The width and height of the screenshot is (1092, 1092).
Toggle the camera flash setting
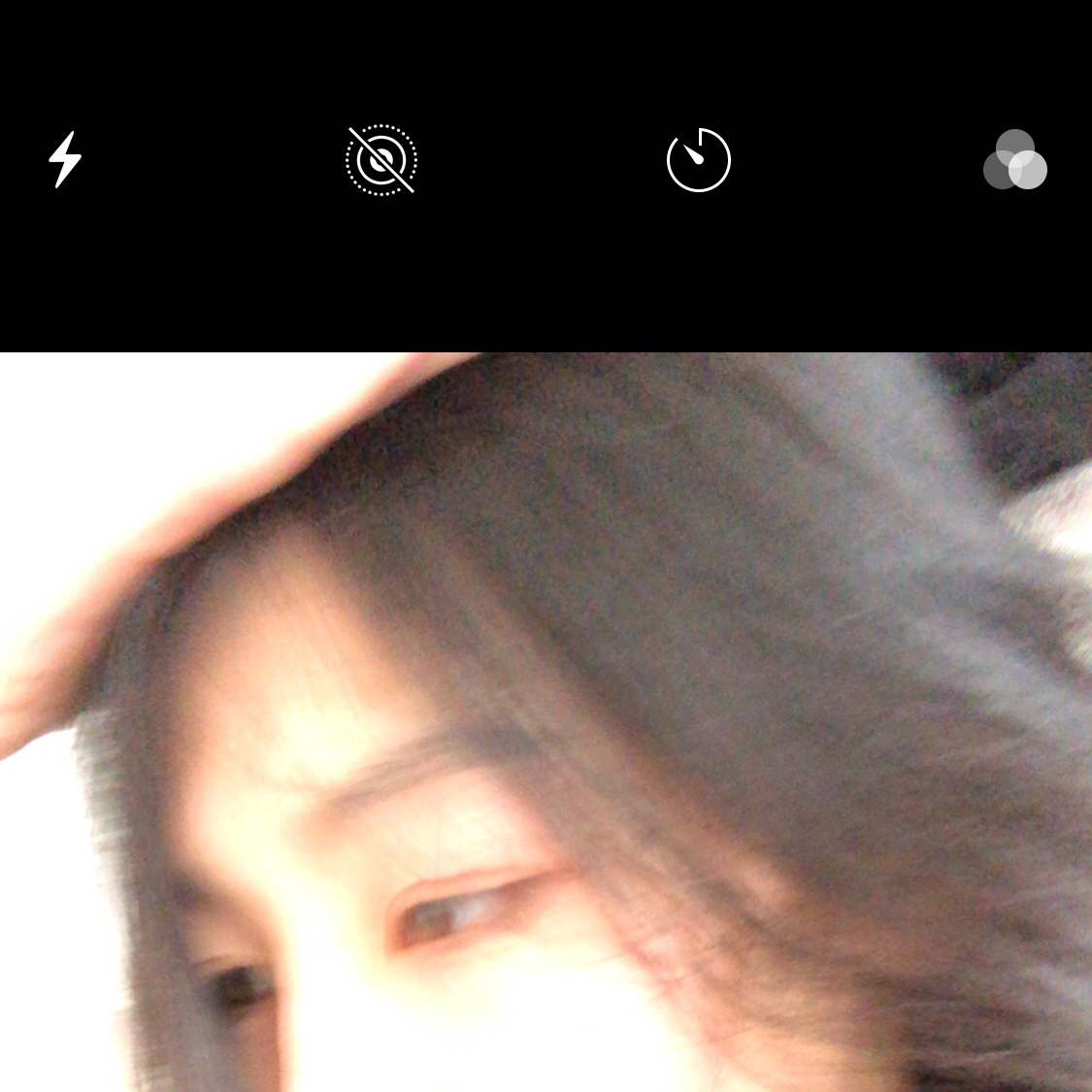point(65,159)
